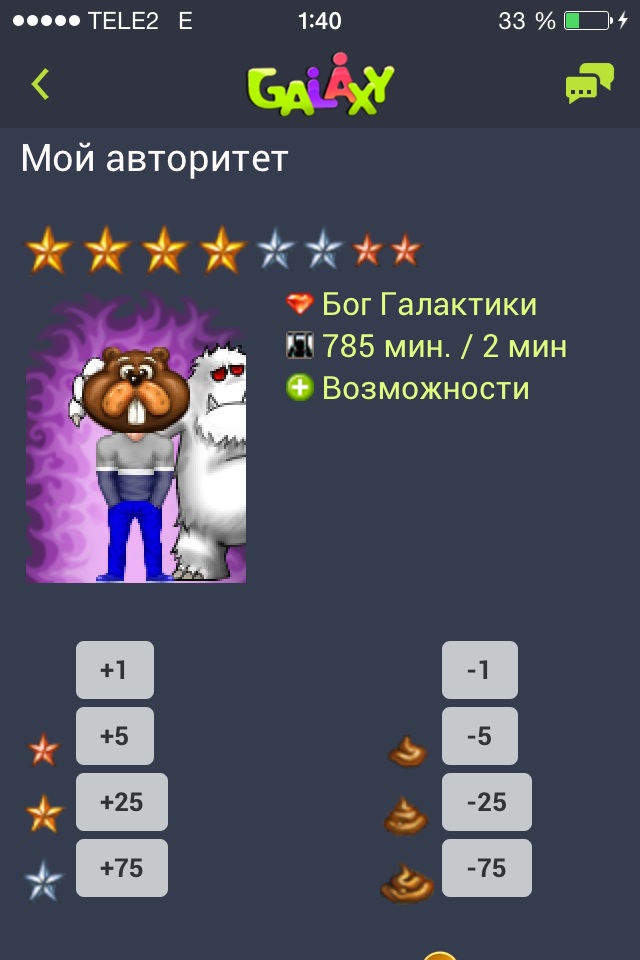This screenshot has width=640, height=960.
Task: Tap the +1 authority button
Action: [x=115, y=670]
